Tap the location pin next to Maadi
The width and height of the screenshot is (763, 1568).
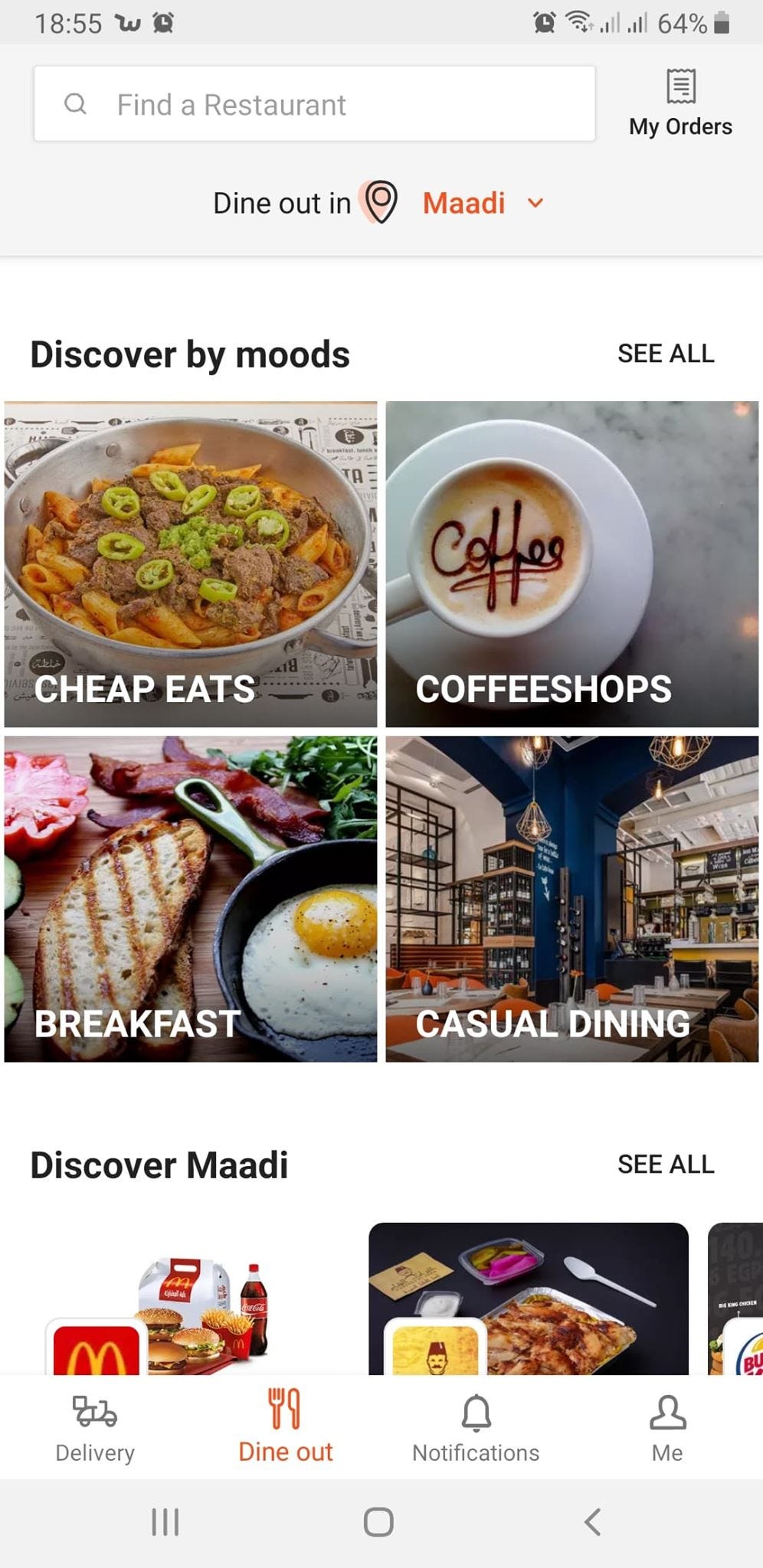(x=381, y=201)
